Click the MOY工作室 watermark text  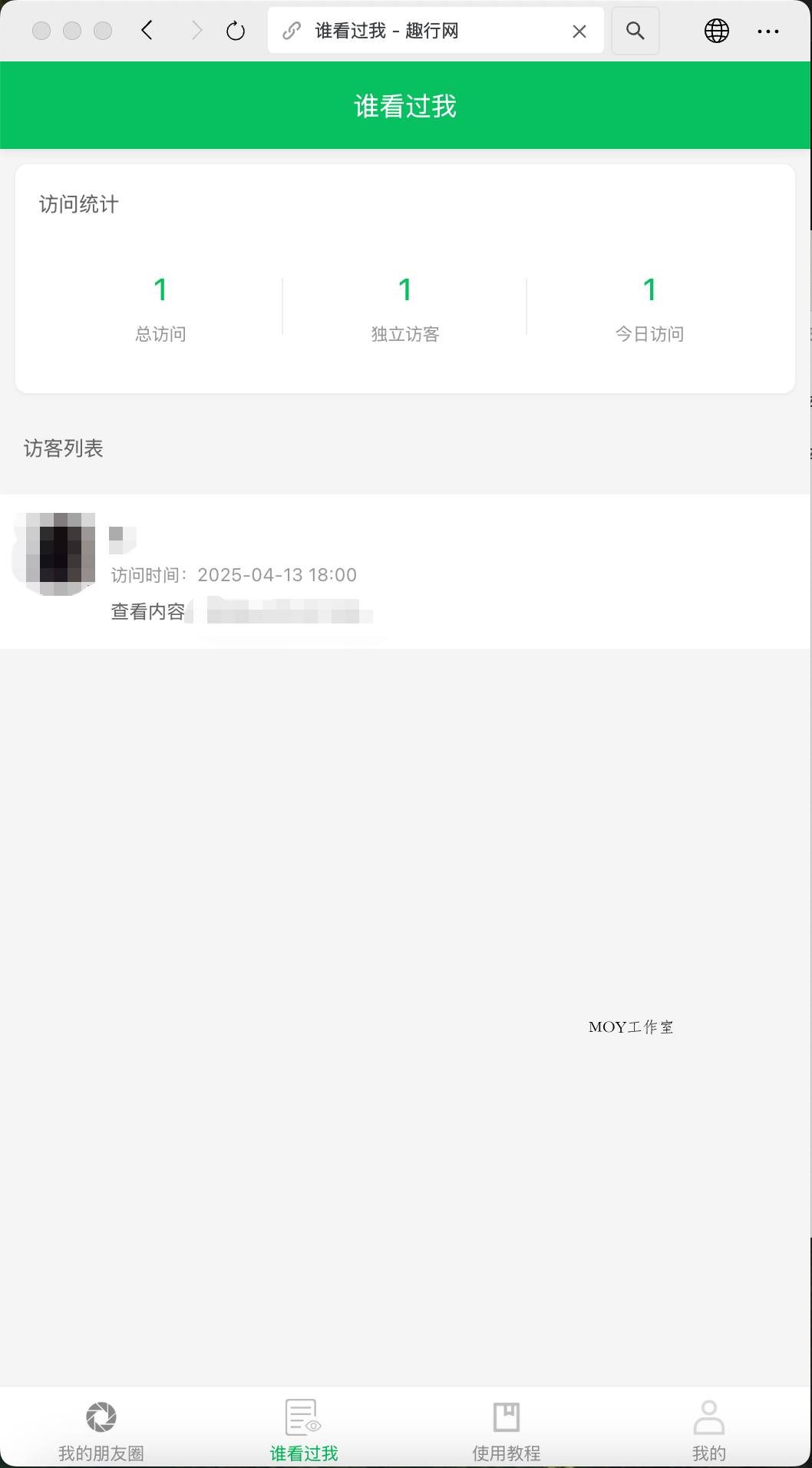tap(629, 1027)
